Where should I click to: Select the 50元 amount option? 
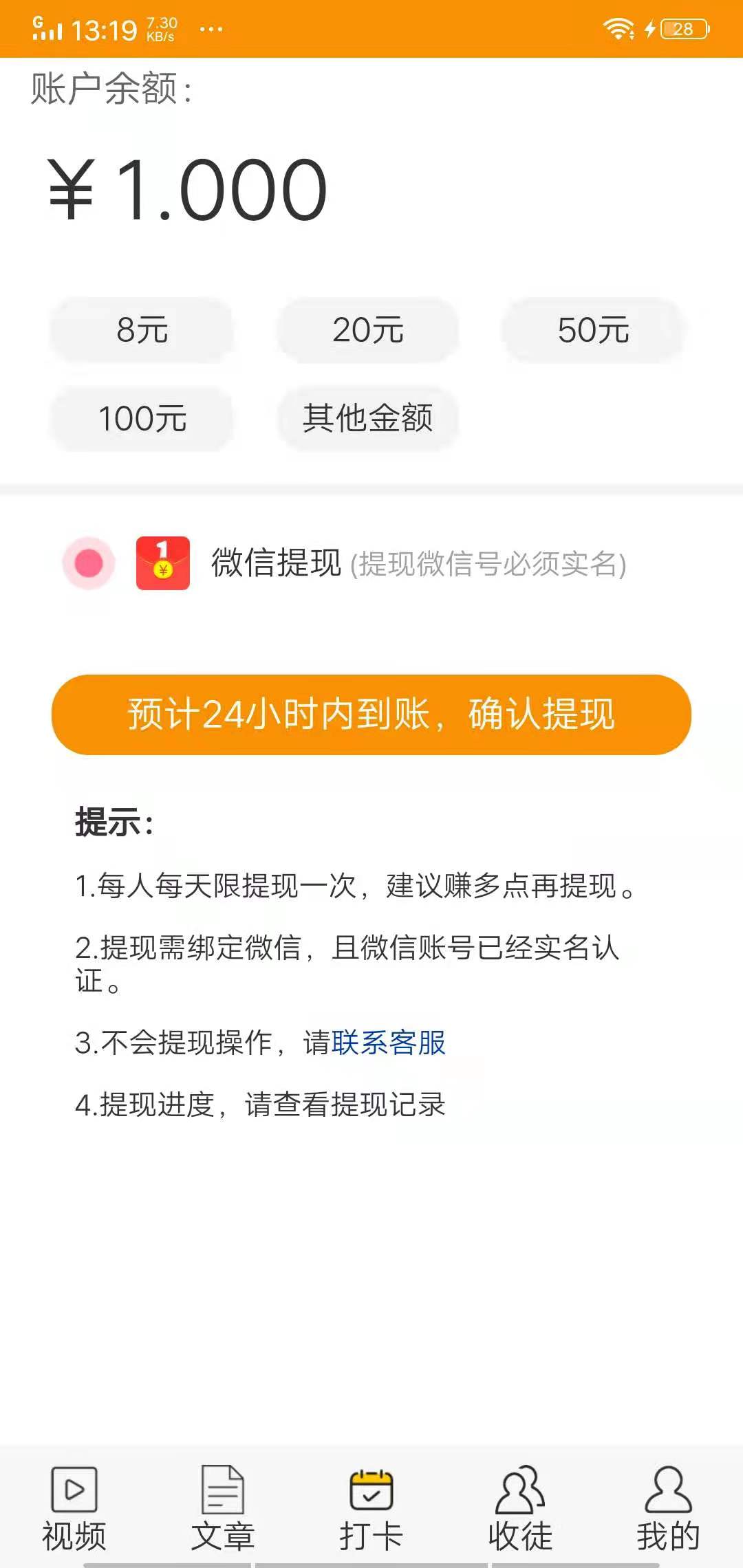point(593,330)
